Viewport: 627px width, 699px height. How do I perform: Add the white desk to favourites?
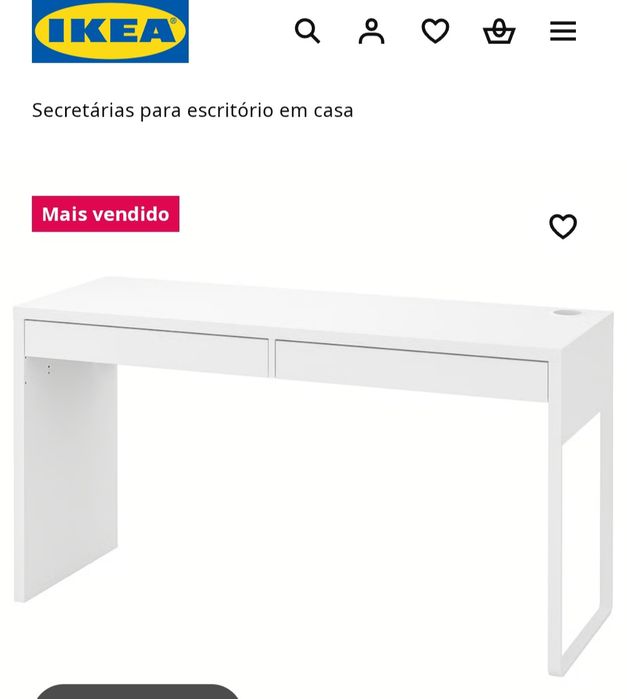click(x=563, y=226)
